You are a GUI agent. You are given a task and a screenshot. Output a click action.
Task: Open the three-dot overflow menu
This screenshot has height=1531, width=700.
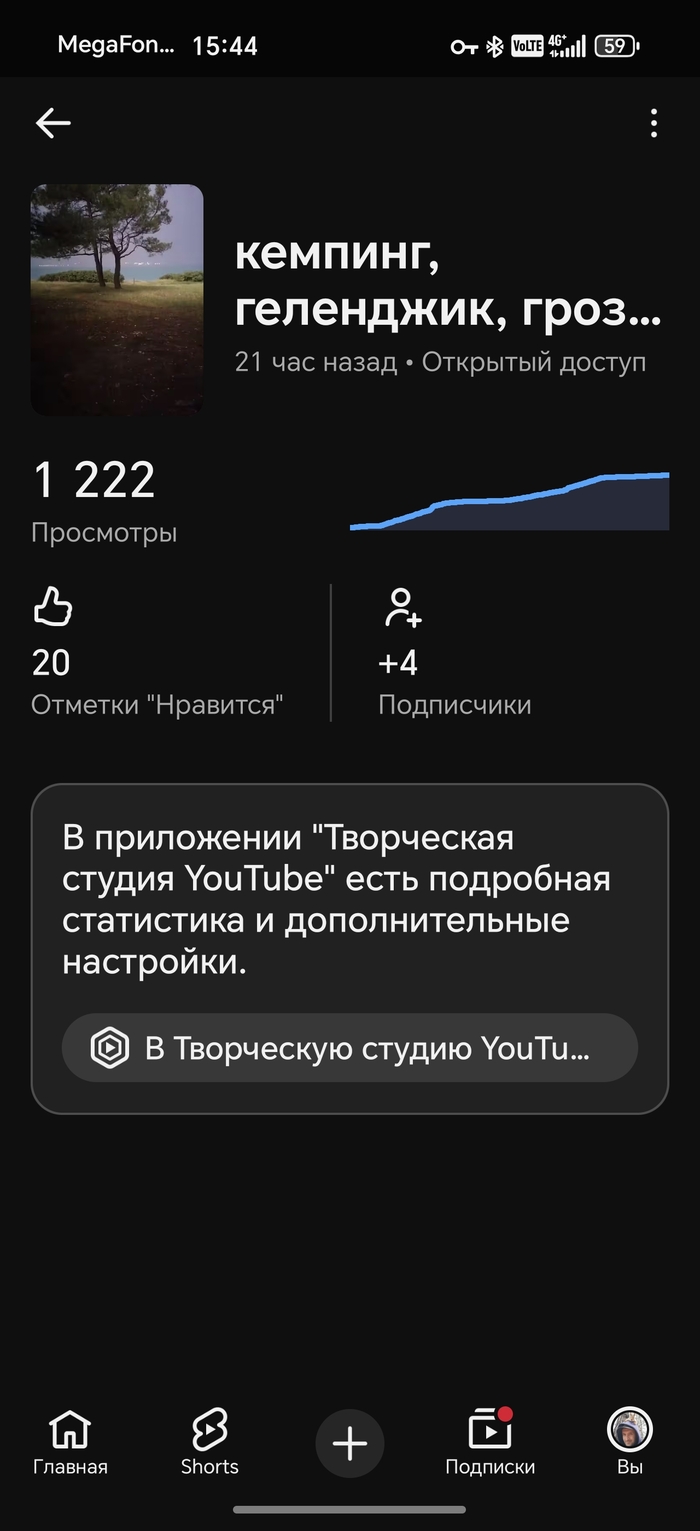pos(653,123)
